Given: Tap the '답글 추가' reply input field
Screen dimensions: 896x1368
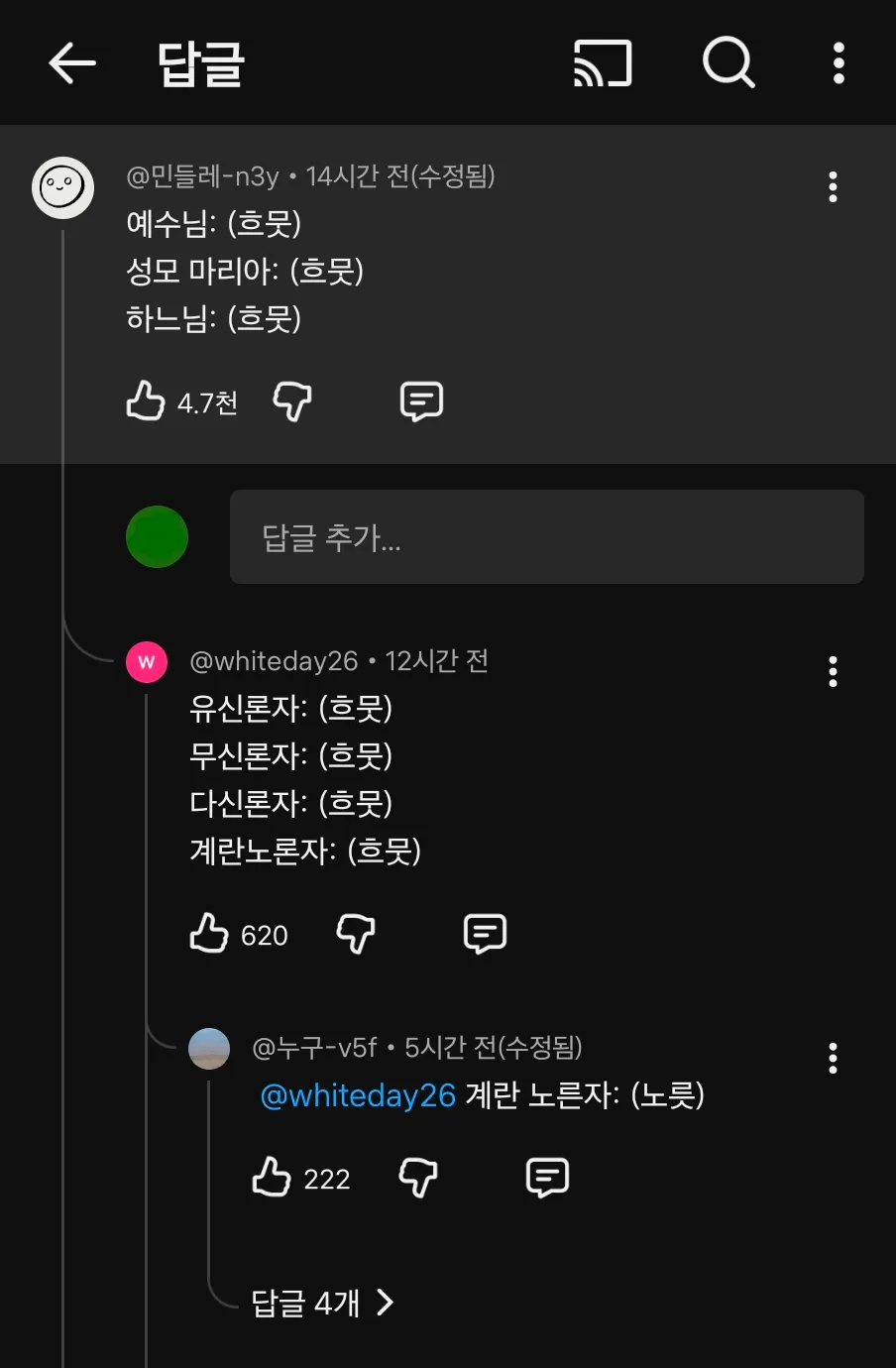Looking at the screenshot, I should [x=546, y=537].
